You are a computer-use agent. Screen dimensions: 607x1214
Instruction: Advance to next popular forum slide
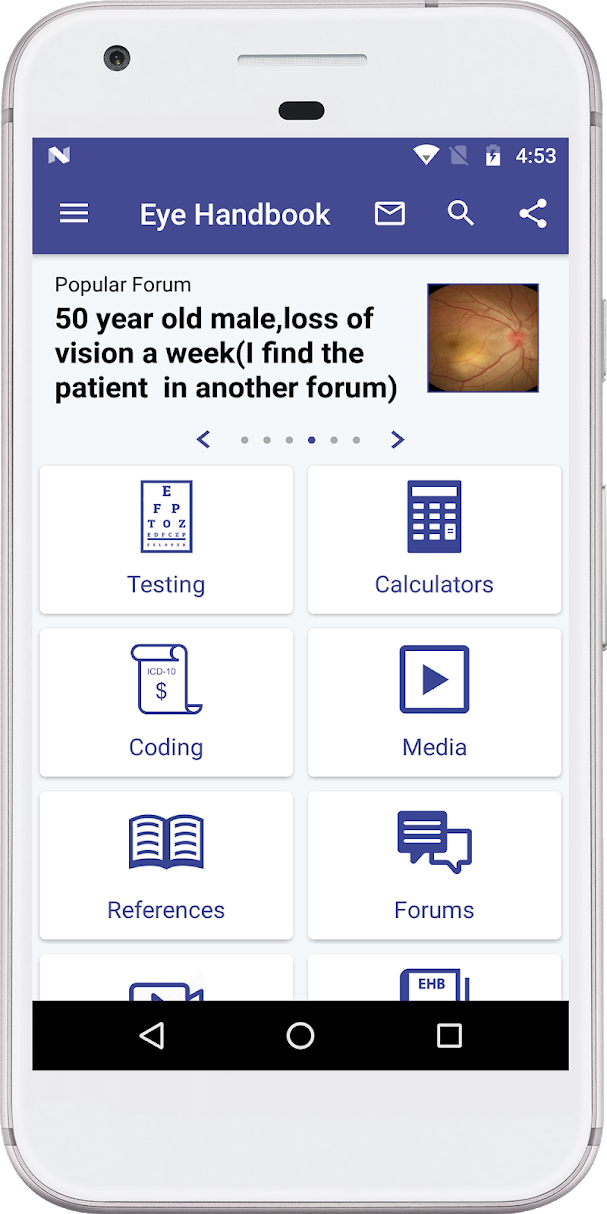[x=397, y=439]
